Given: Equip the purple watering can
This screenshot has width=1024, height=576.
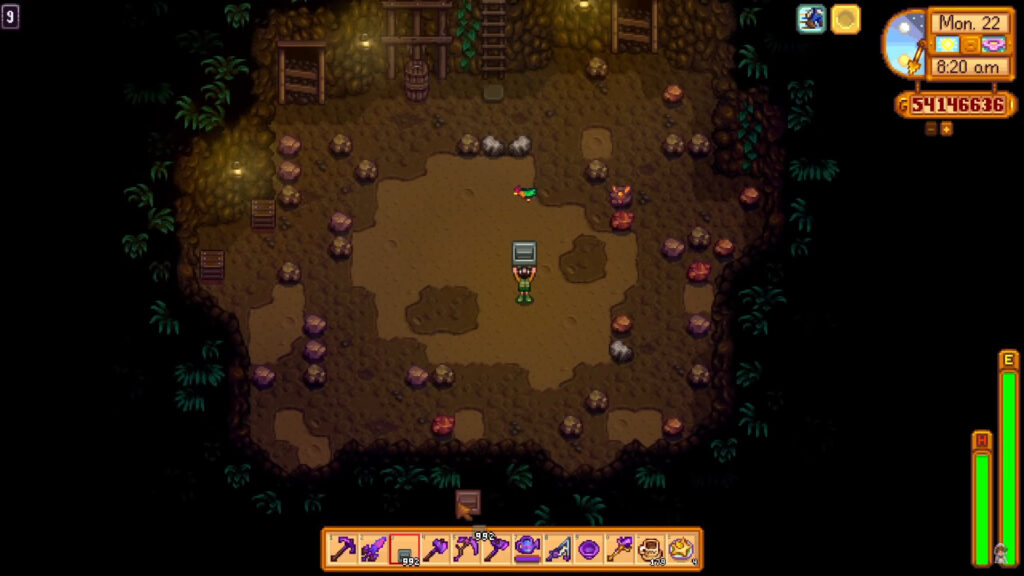Looking at the screenshot, I should coord(527,549).
